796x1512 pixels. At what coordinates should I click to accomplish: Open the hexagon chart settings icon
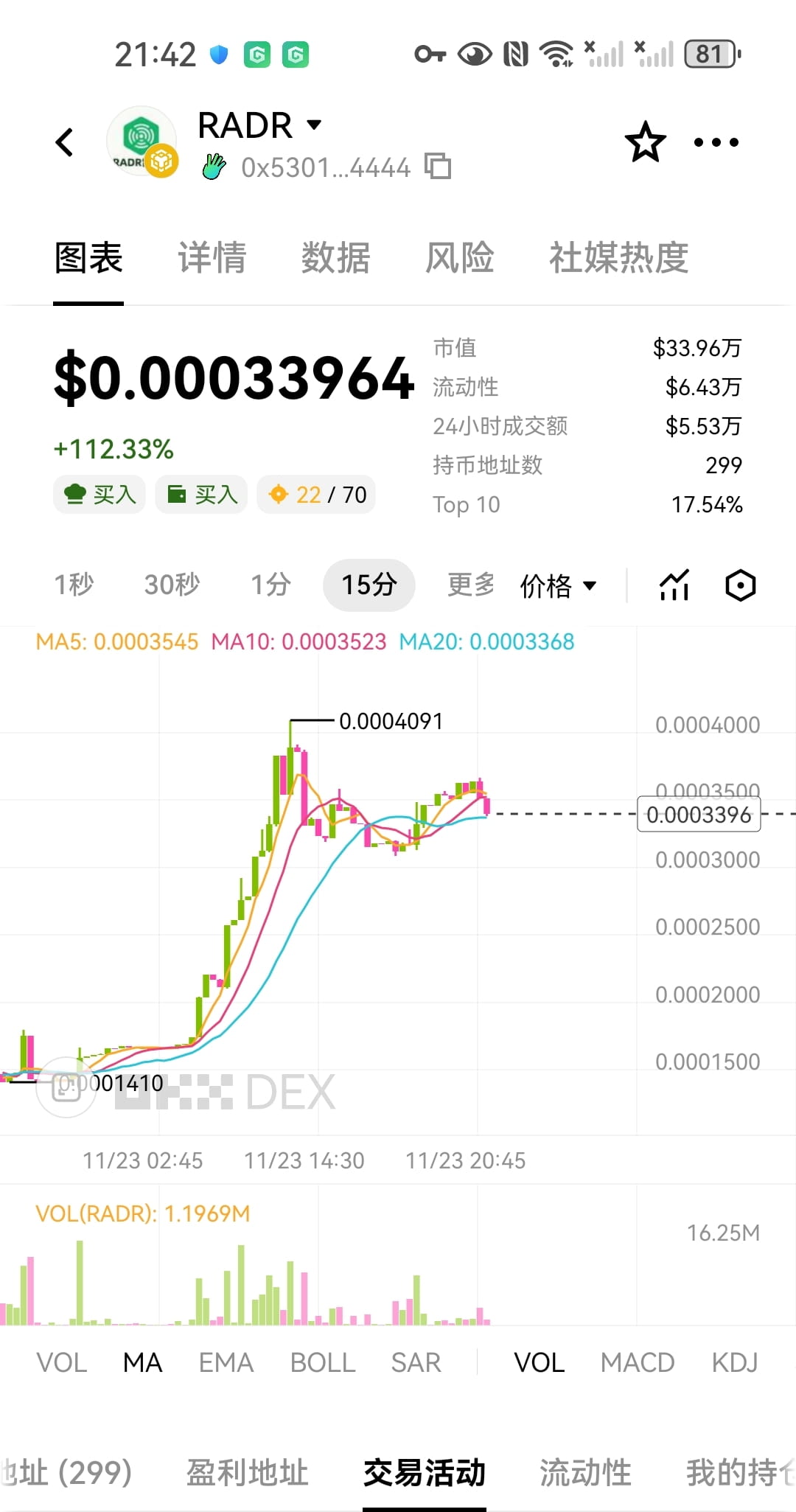740,585
